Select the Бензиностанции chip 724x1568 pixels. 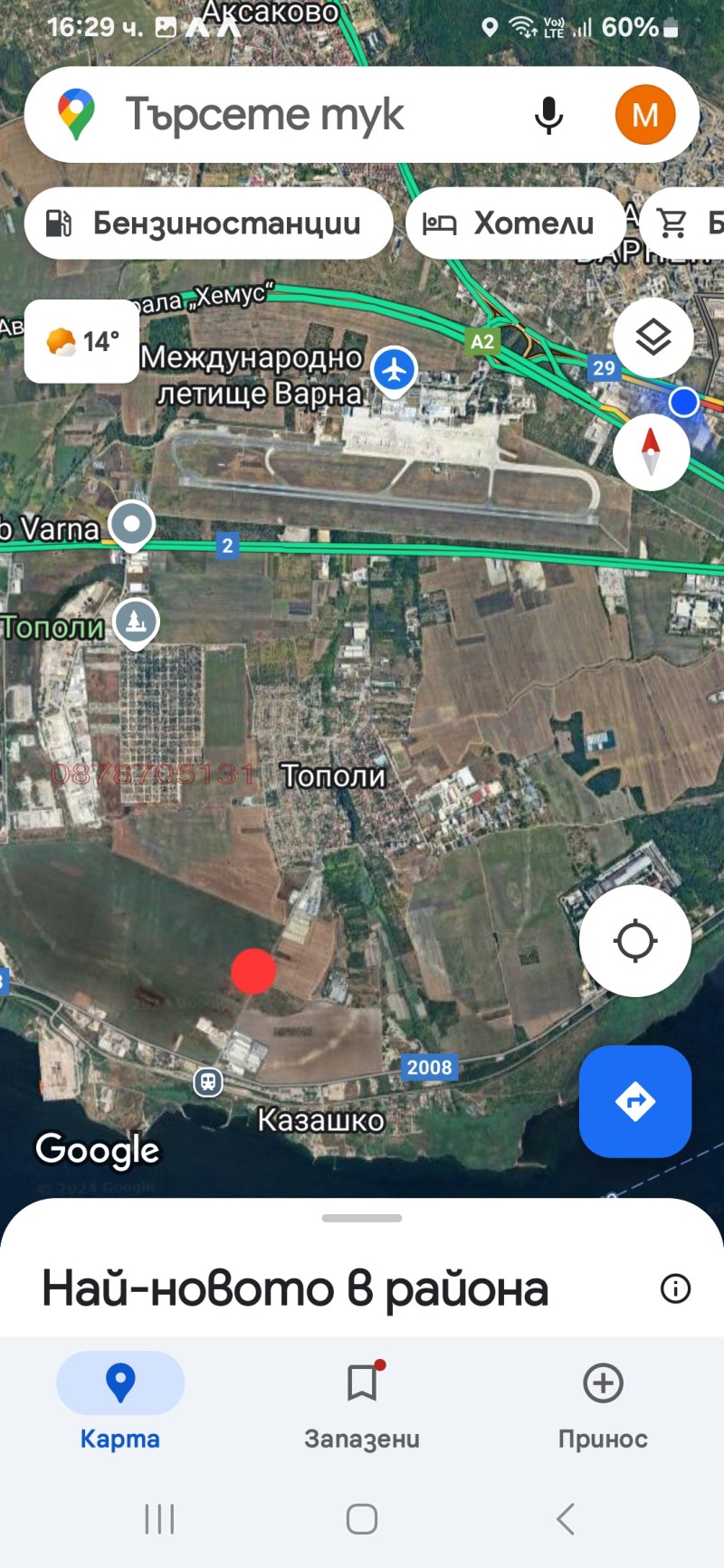pos(208,223)
